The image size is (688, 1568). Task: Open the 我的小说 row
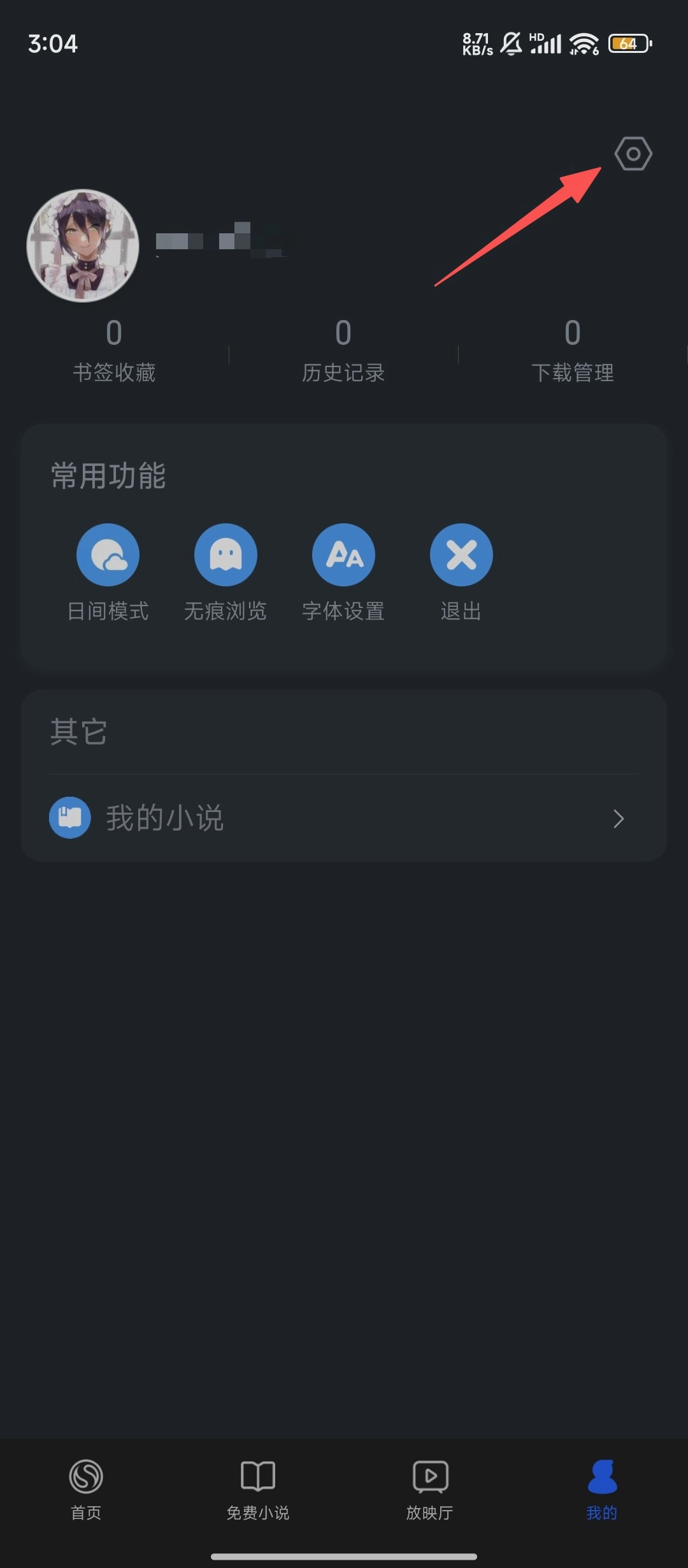344,818
